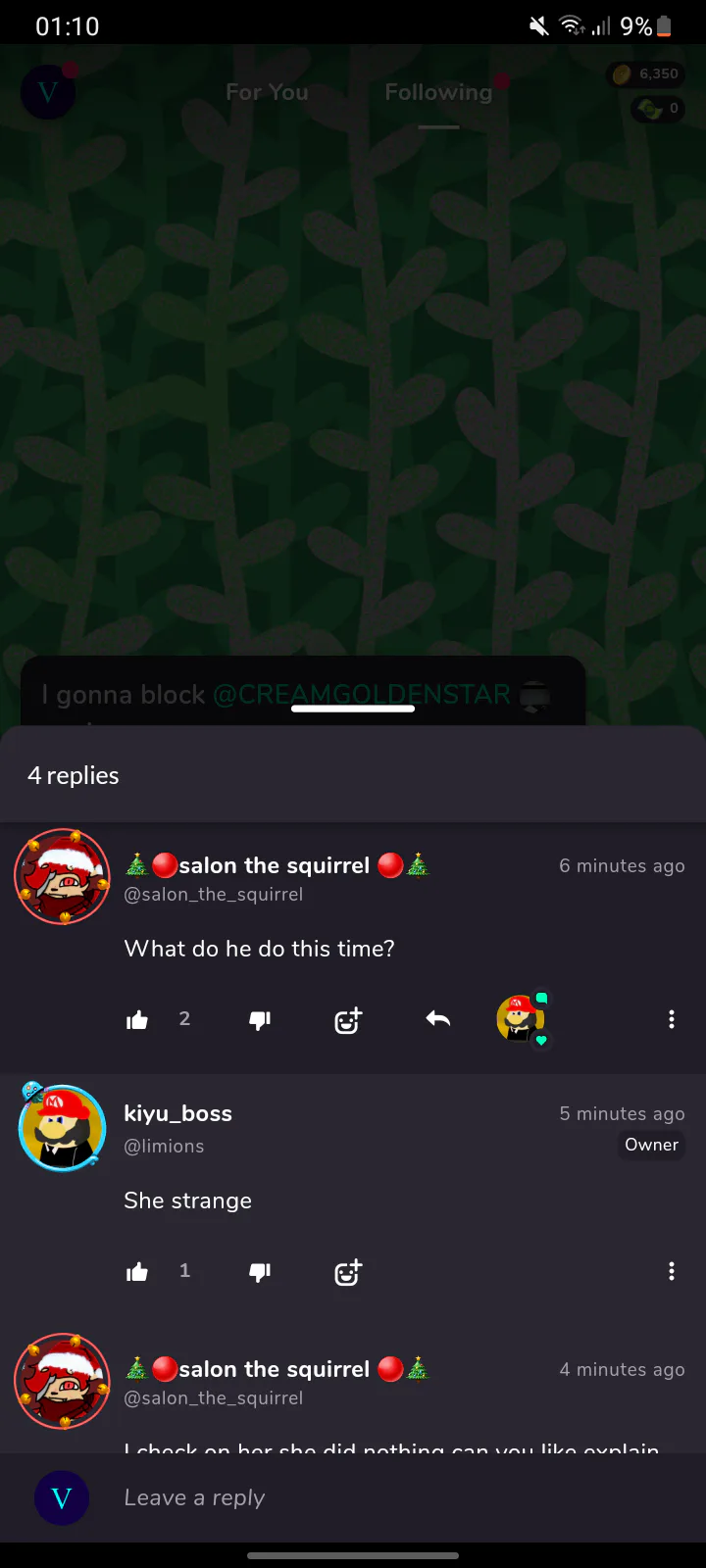Open salon the squirrel's avatar on first reply
The height and width of the screenshot is (1568, 706).
click(x=62, y=876)
